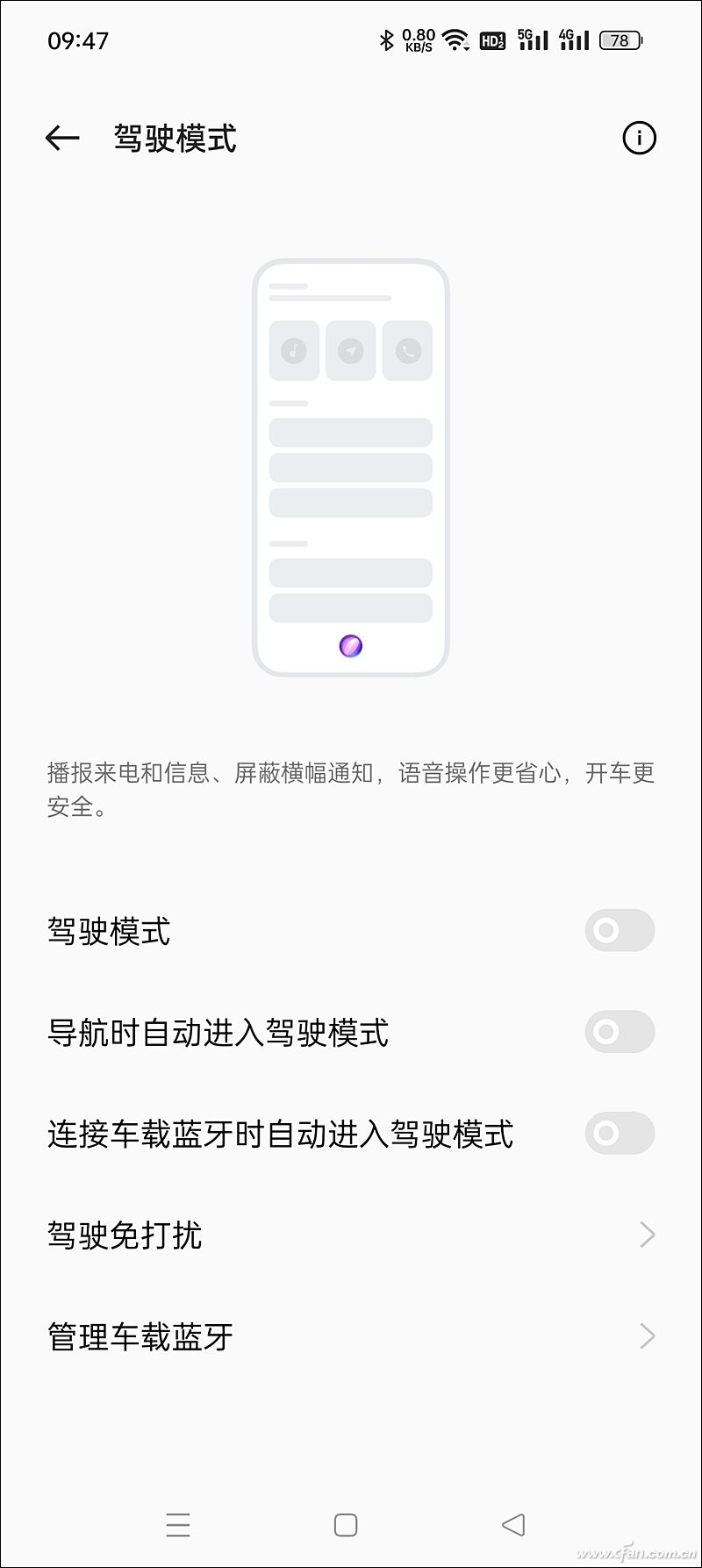Tap the Bluetooth icon in the status bar
The image size is (702, 1568).
(384, 39)
